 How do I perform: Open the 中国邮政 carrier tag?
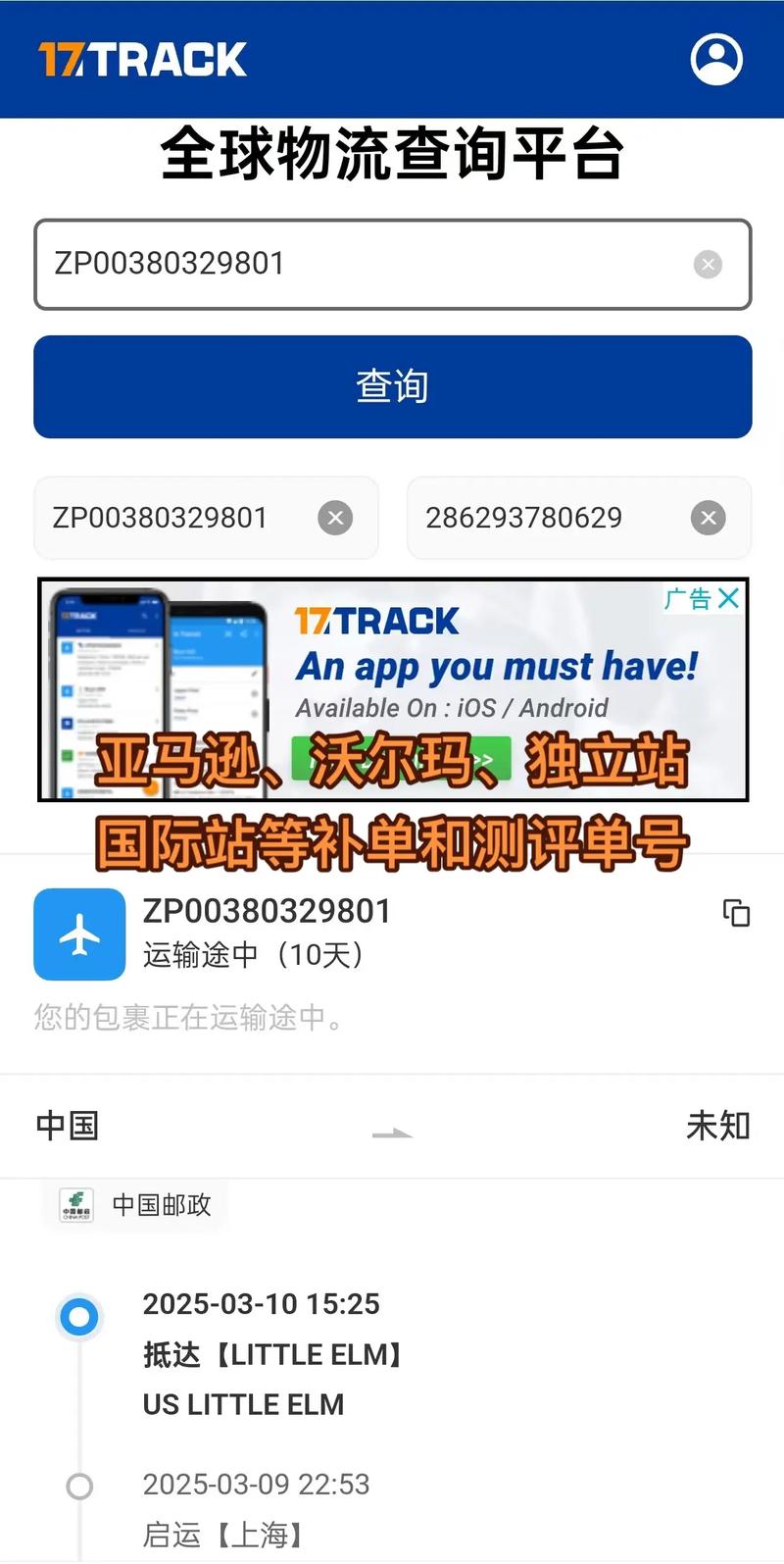137,1205
